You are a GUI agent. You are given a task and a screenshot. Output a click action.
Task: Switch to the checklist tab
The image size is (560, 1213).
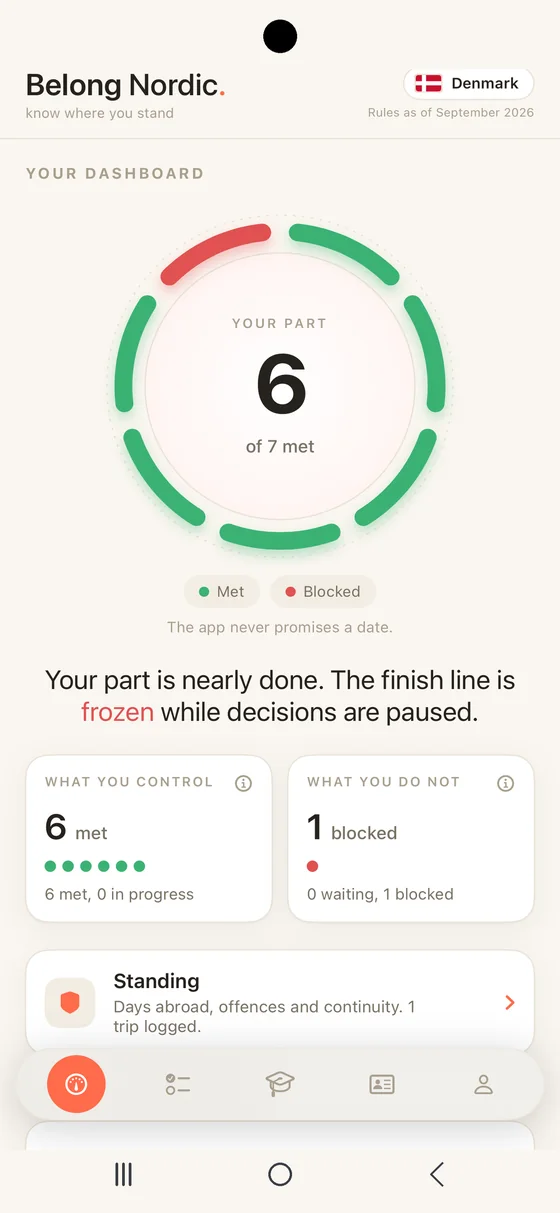tap(178, 1084)
